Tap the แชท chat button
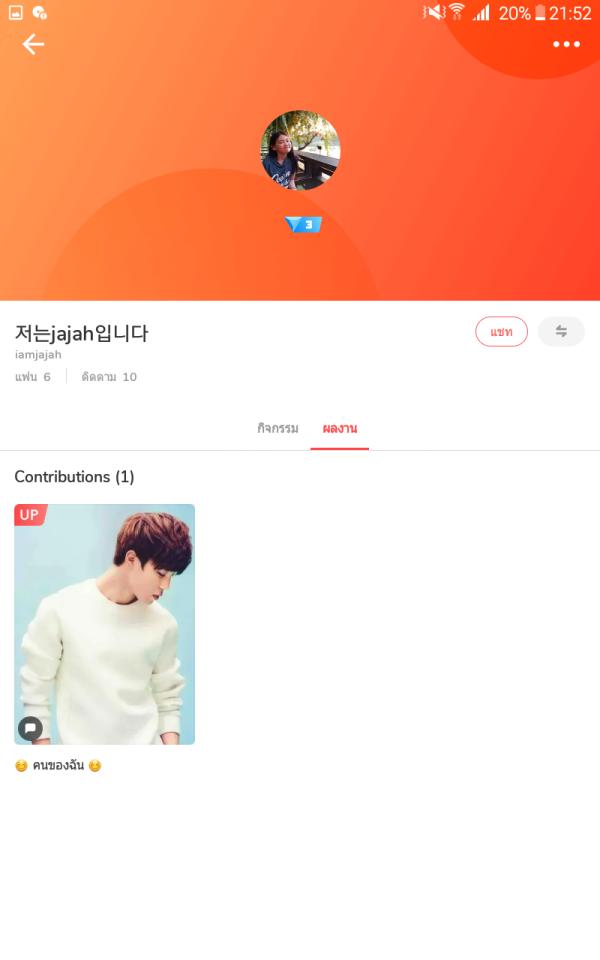The width and height of the screenshot is (600, 960). pyautogui.click(x=501, y=332)
